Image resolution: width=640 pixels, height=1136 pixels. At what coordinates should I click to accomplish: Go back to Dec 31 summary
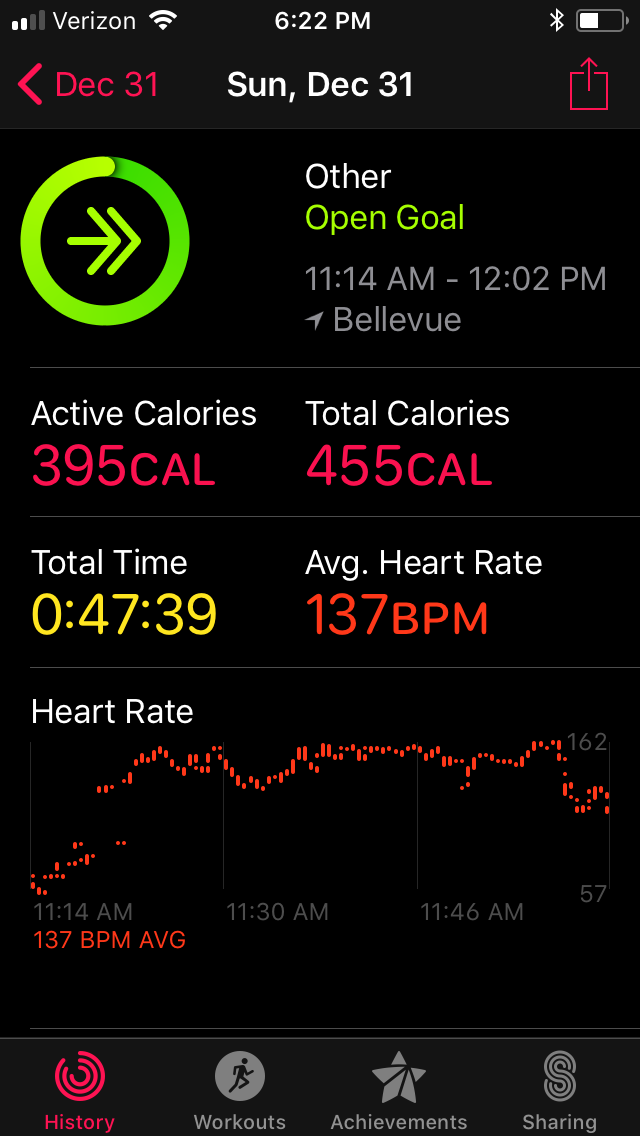[88, 85]
